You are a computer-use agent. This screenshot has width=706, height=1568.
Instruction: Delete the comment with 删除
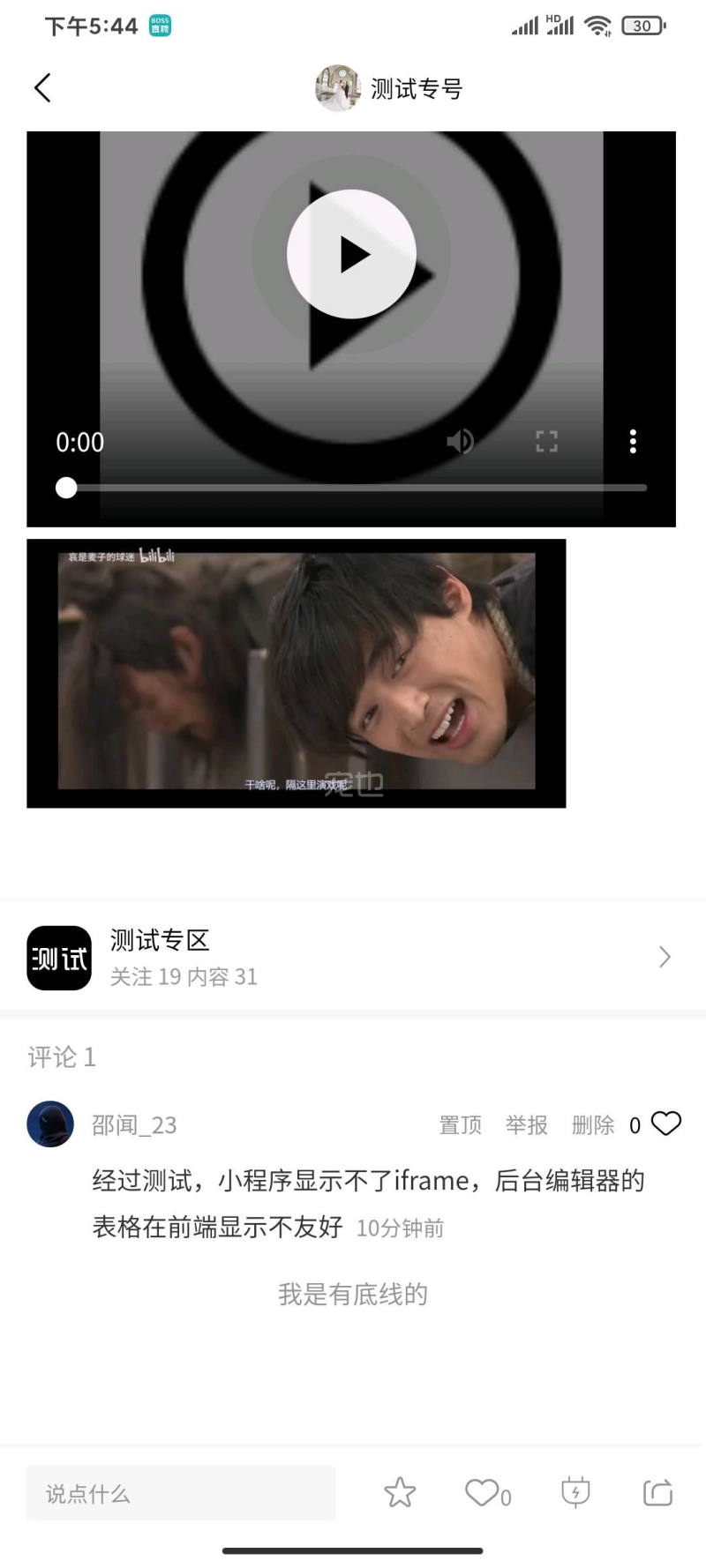pyautogui.click(x=592, y=1124)
